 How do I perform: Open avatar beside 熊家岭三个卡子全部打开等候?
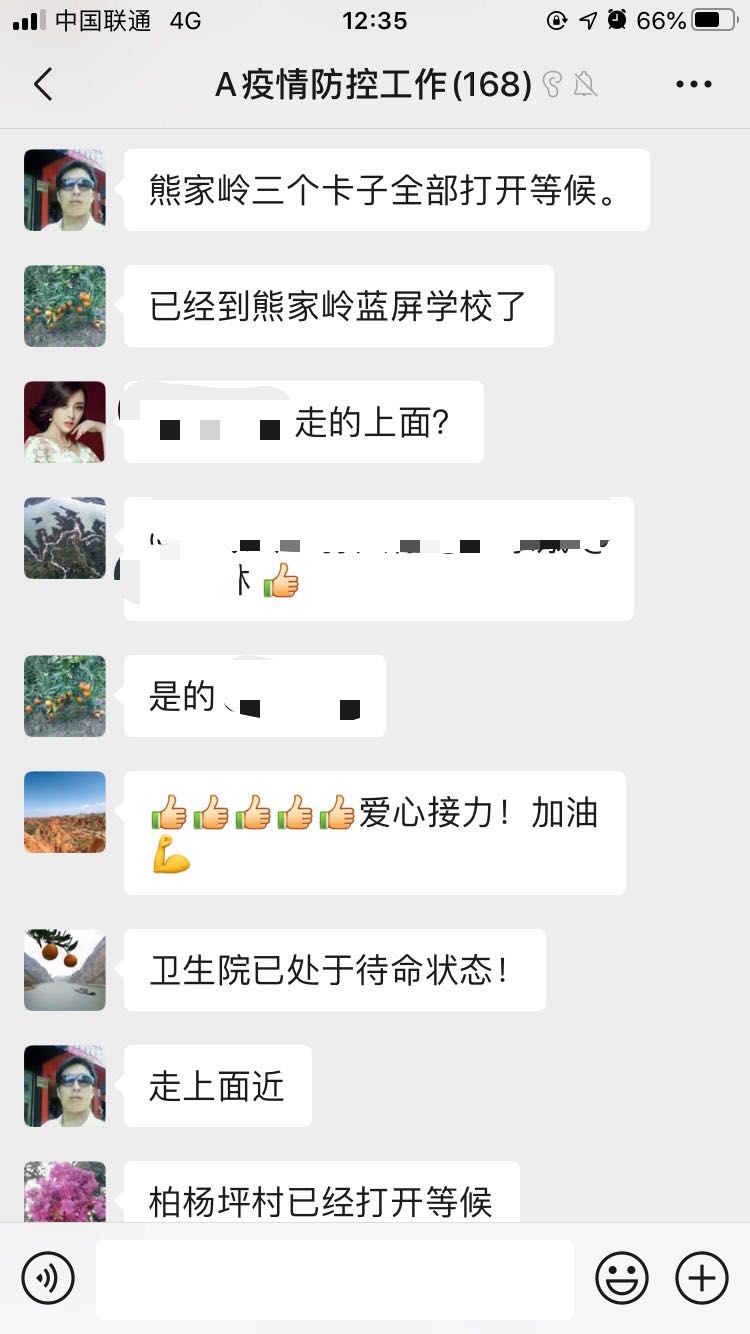click(65, 190)
